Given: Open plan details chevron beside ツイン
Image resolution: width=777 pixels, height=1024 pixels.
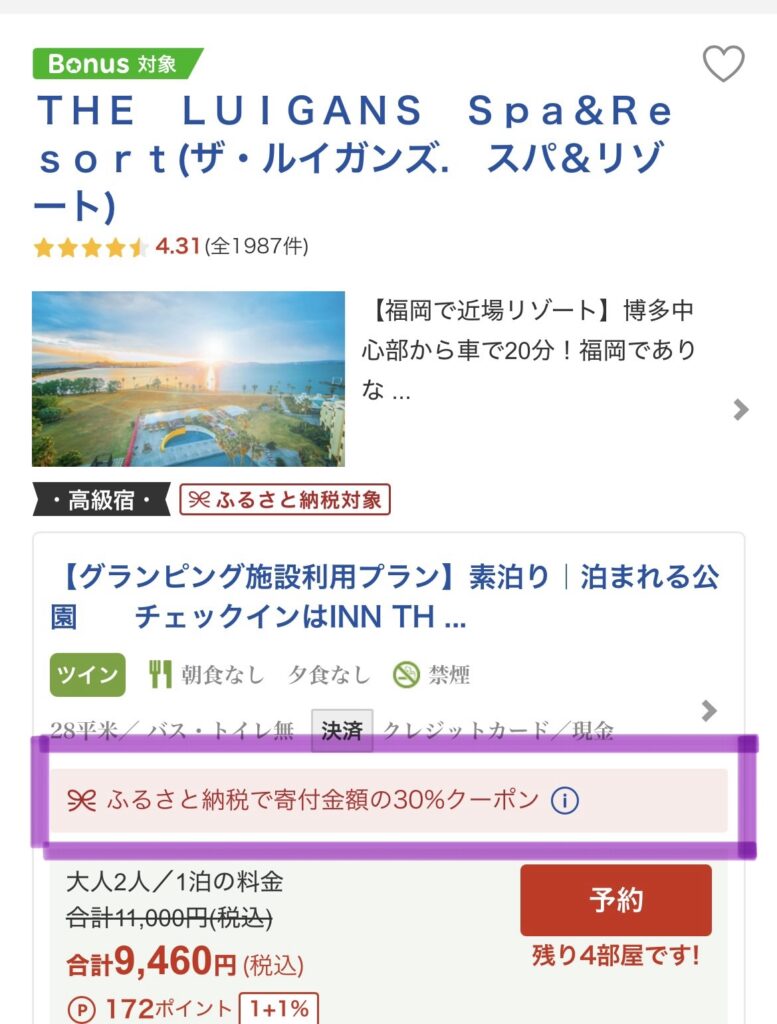Looking at the screenshot, I should point(709,710).
